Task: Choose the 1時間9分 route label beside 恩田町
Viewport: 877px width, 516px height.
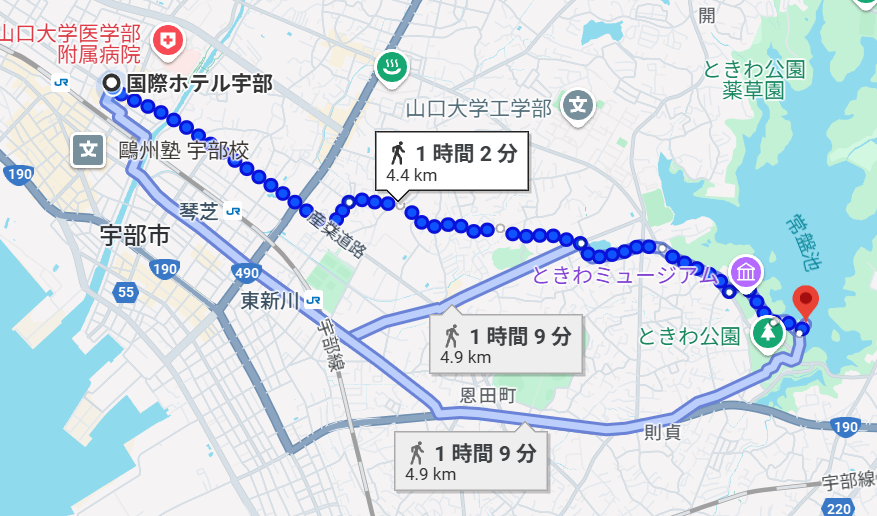Action: point(505,344)
